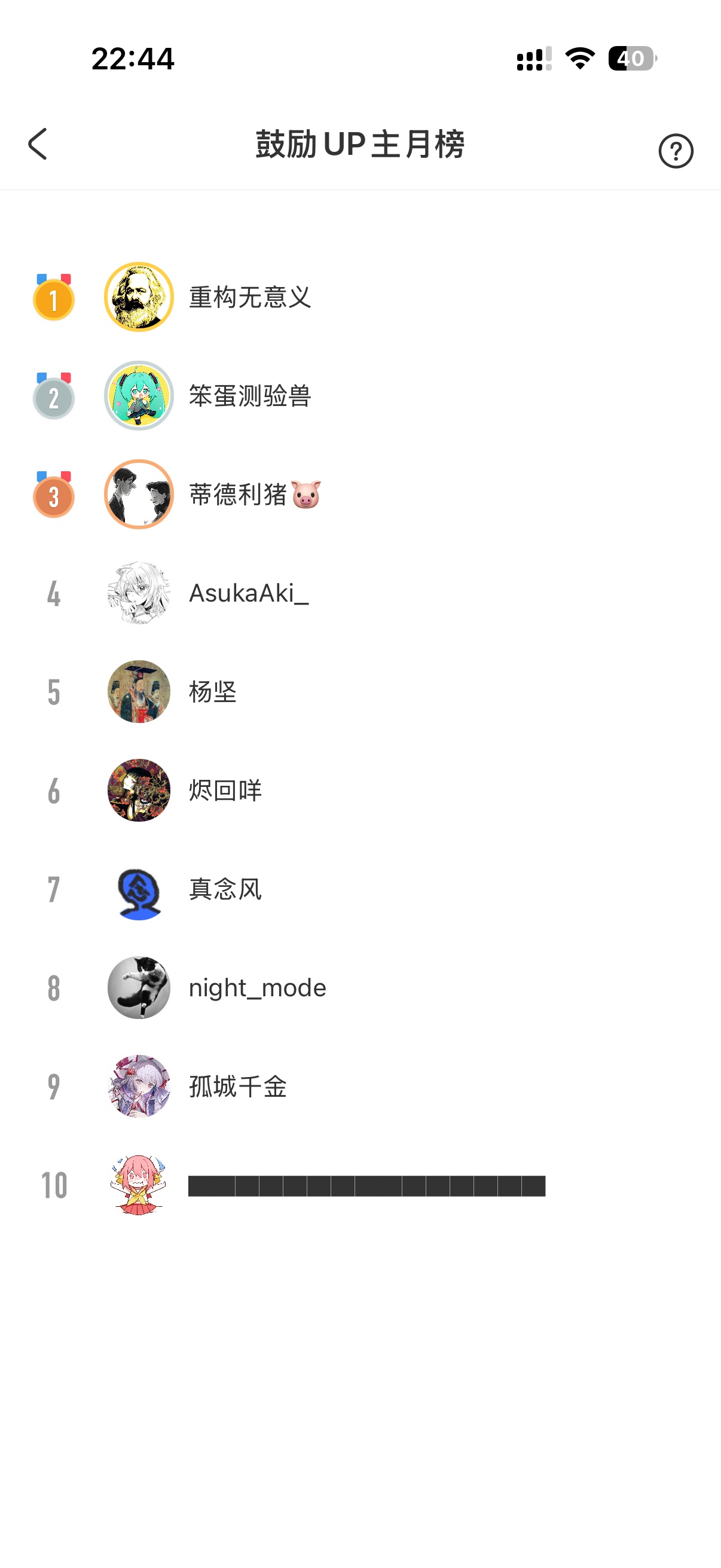Go back from the 鼓励UP主月榜 page
721x1568 pixels.
pos(38,144)
